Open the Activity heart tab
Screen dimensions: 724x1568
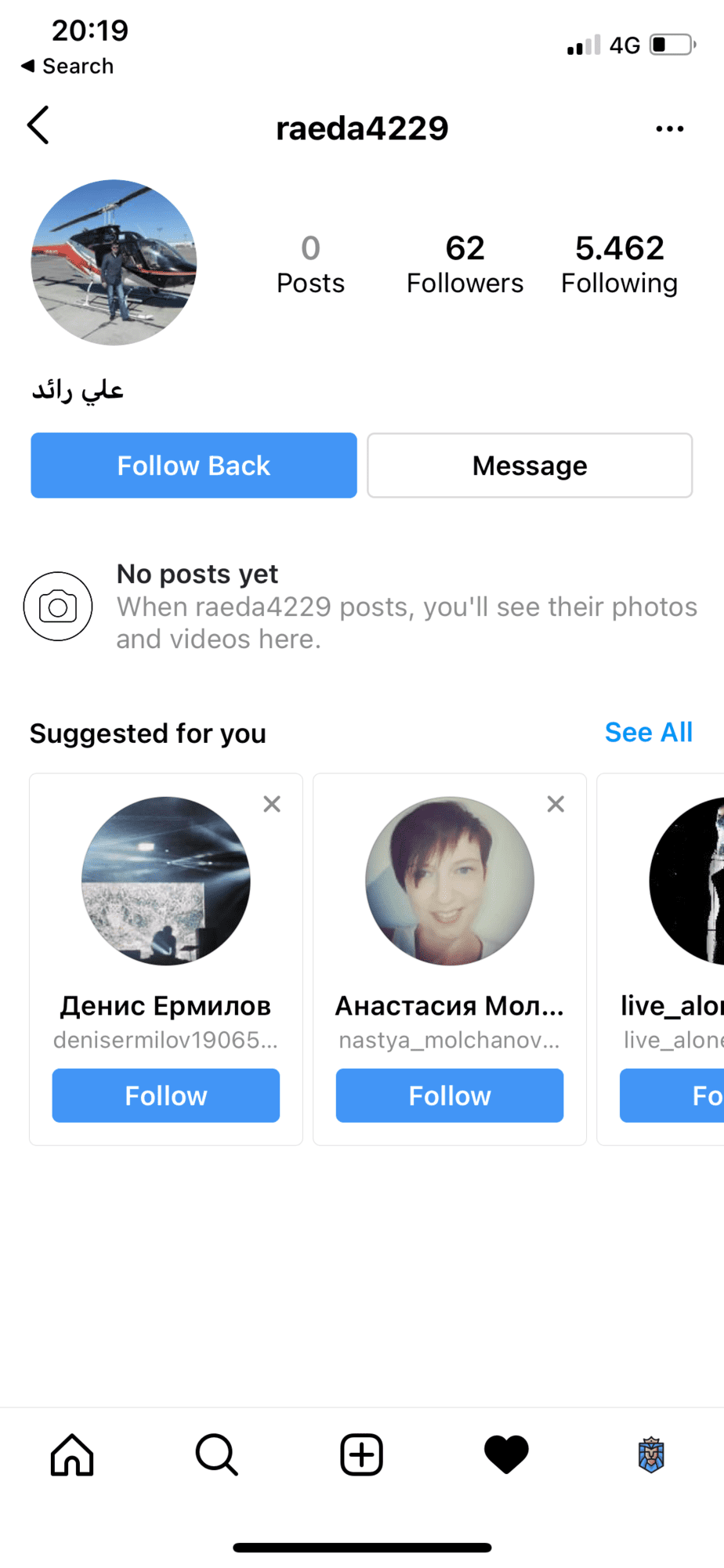(506, 1455)
